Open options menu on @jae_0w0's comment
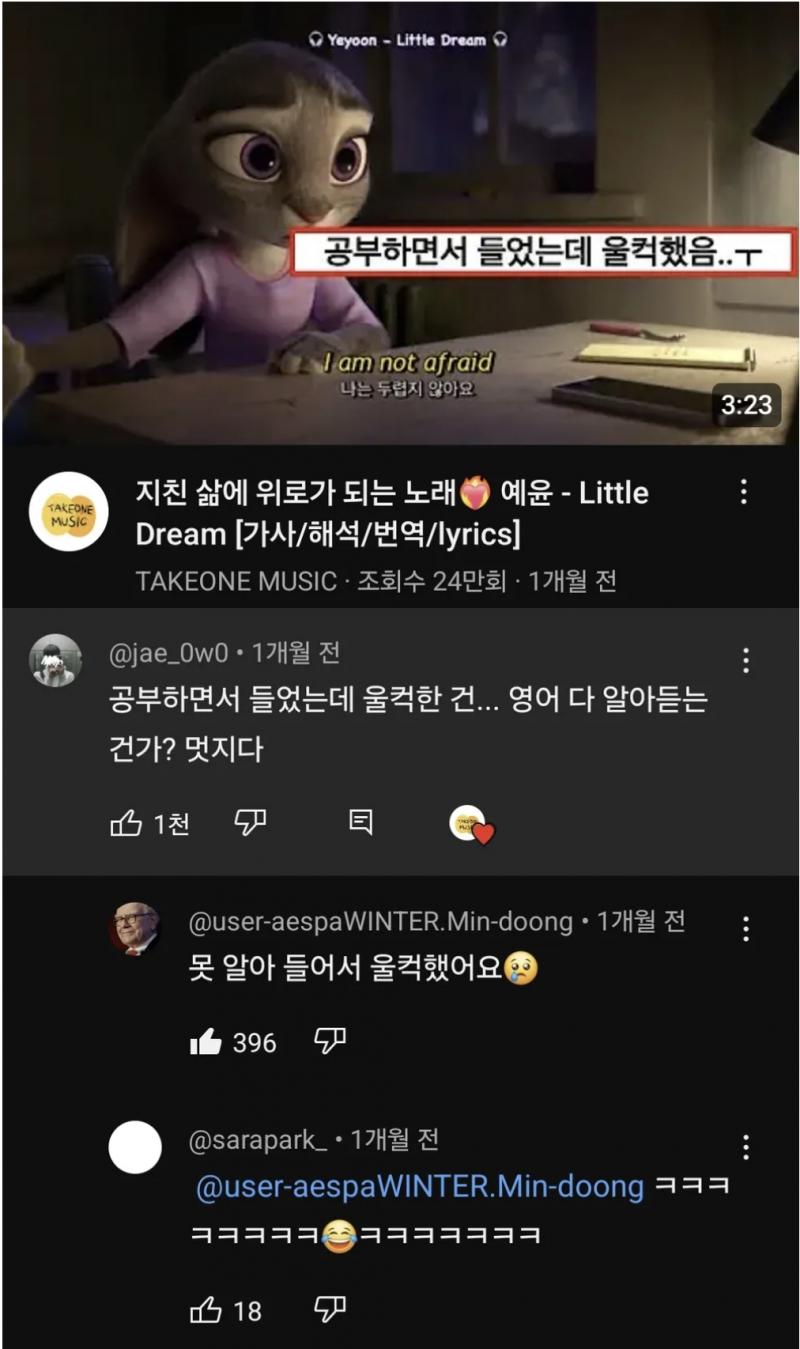This screenshot has height=1349, width=800. 745,660
